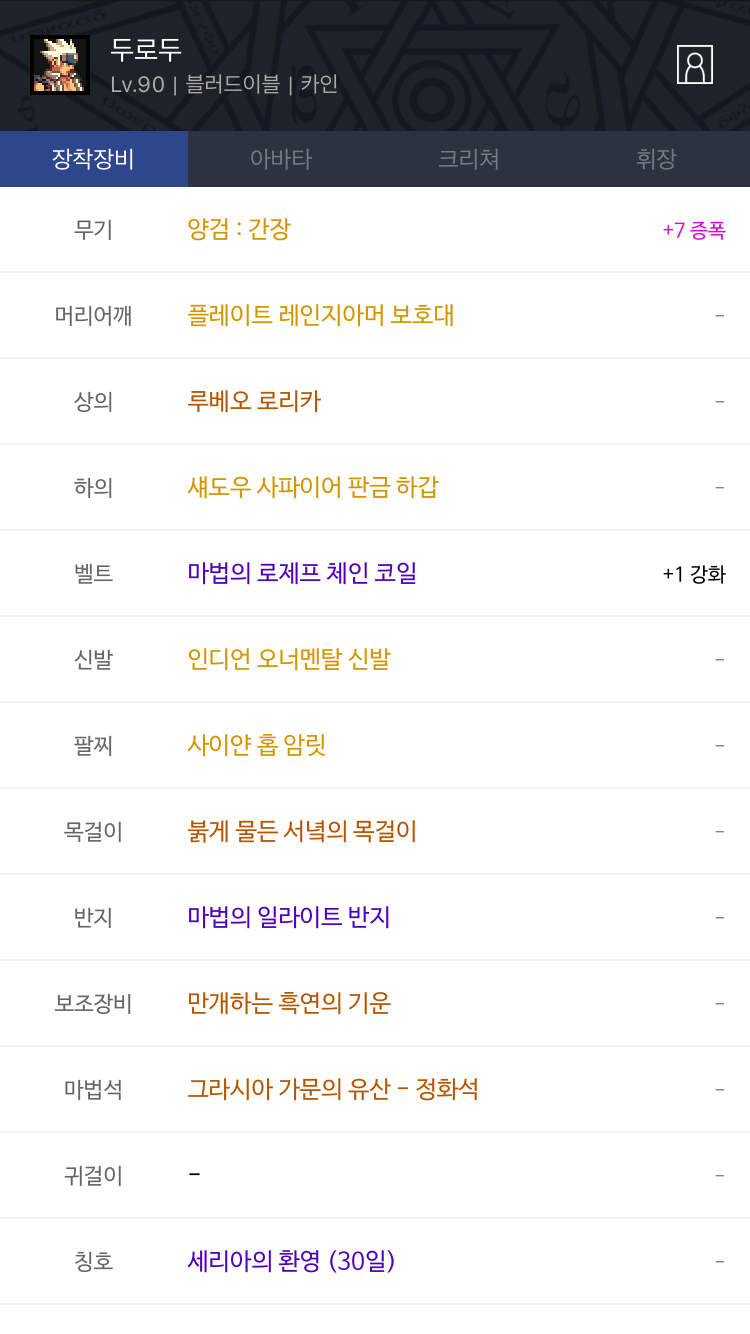Switch to the 아바타 tab

pyautogui.click(x=281, y=159)
